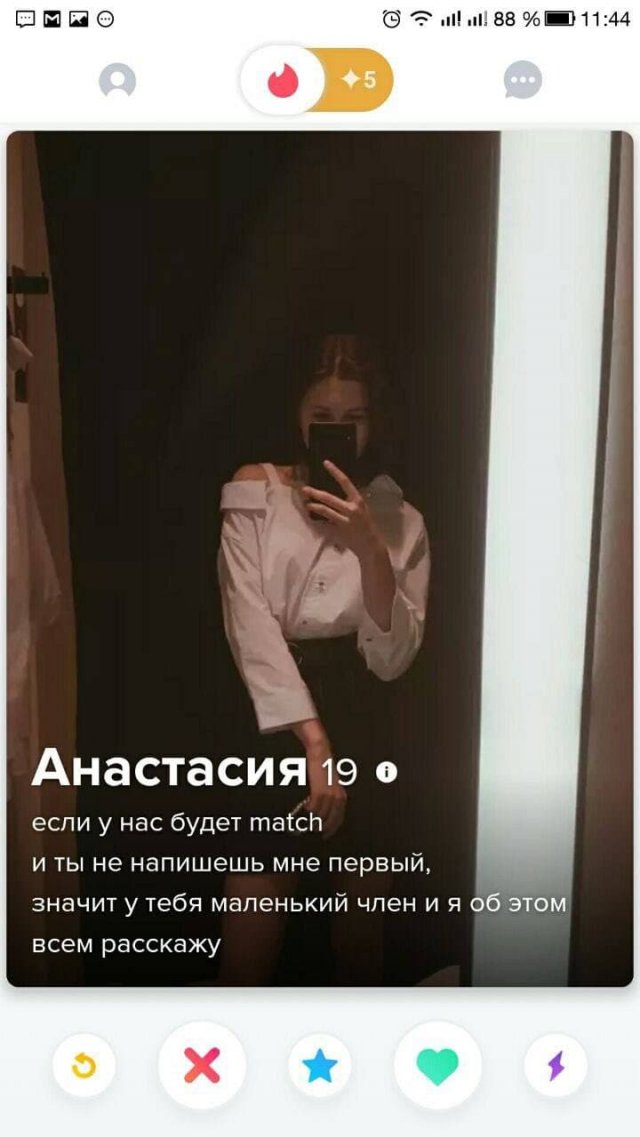The width and height of the screenshot is (640, 1137).
Task: Like the profile with the green heart
Action: [x=437, y=1066]
